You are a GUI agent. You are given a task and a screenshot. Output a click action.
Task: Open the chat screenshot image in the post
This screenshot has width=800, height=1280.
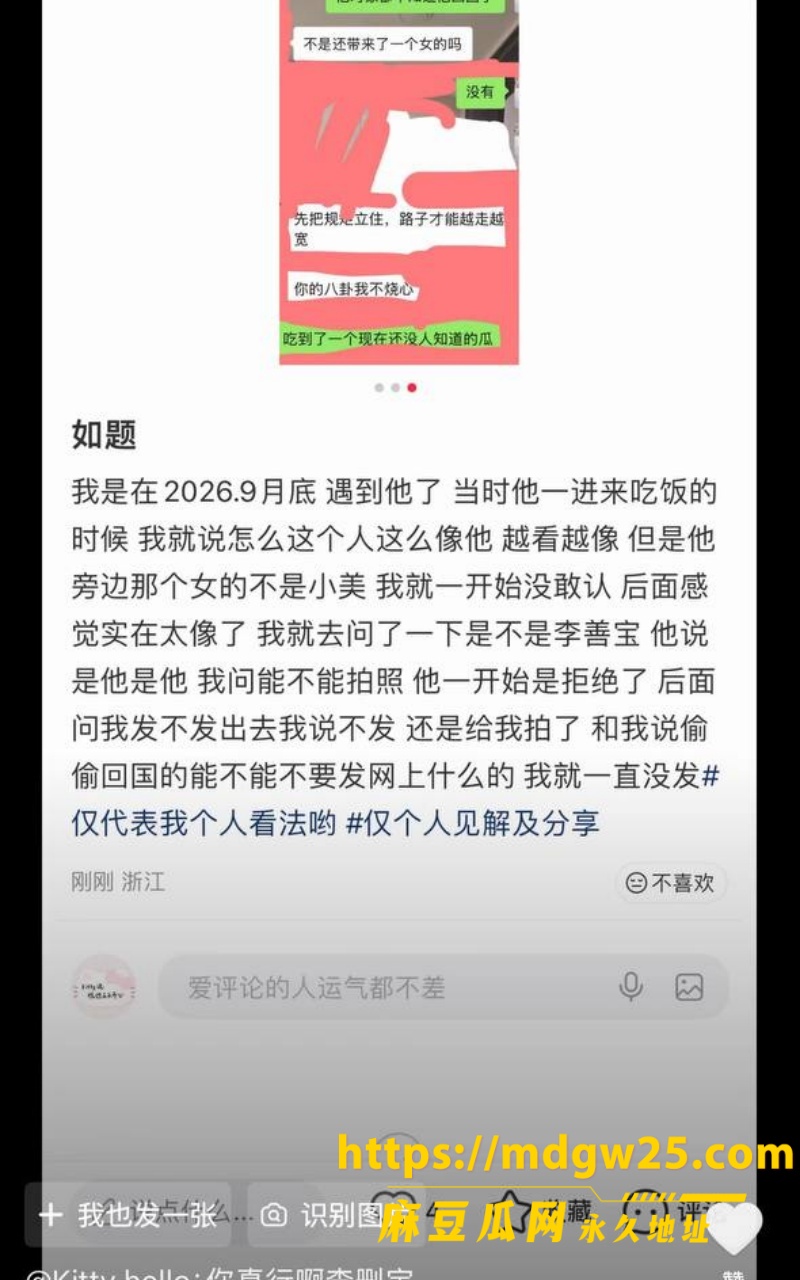(399, 182)
